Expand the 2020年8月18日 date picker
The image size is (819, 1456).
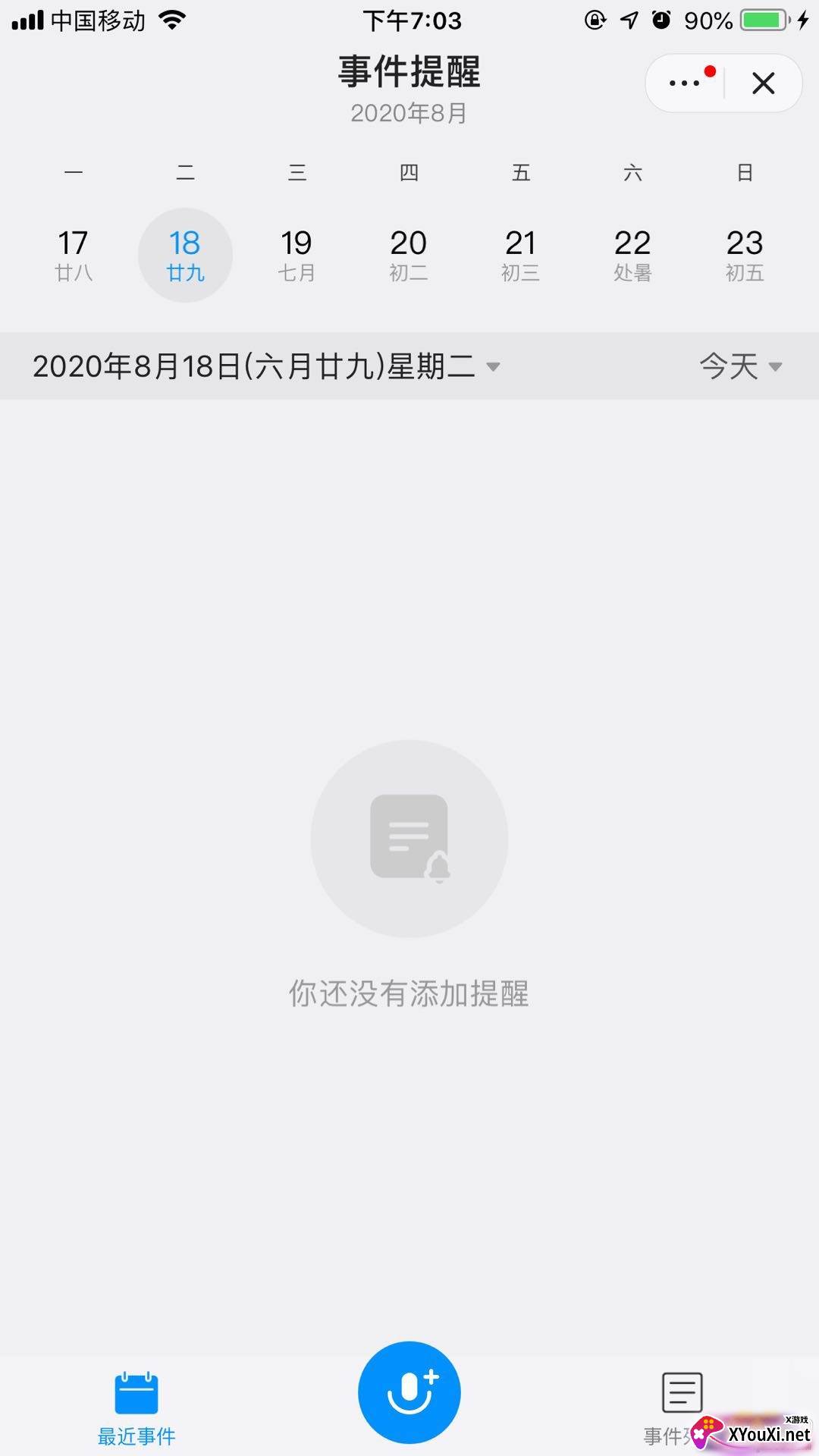point(266,366)
